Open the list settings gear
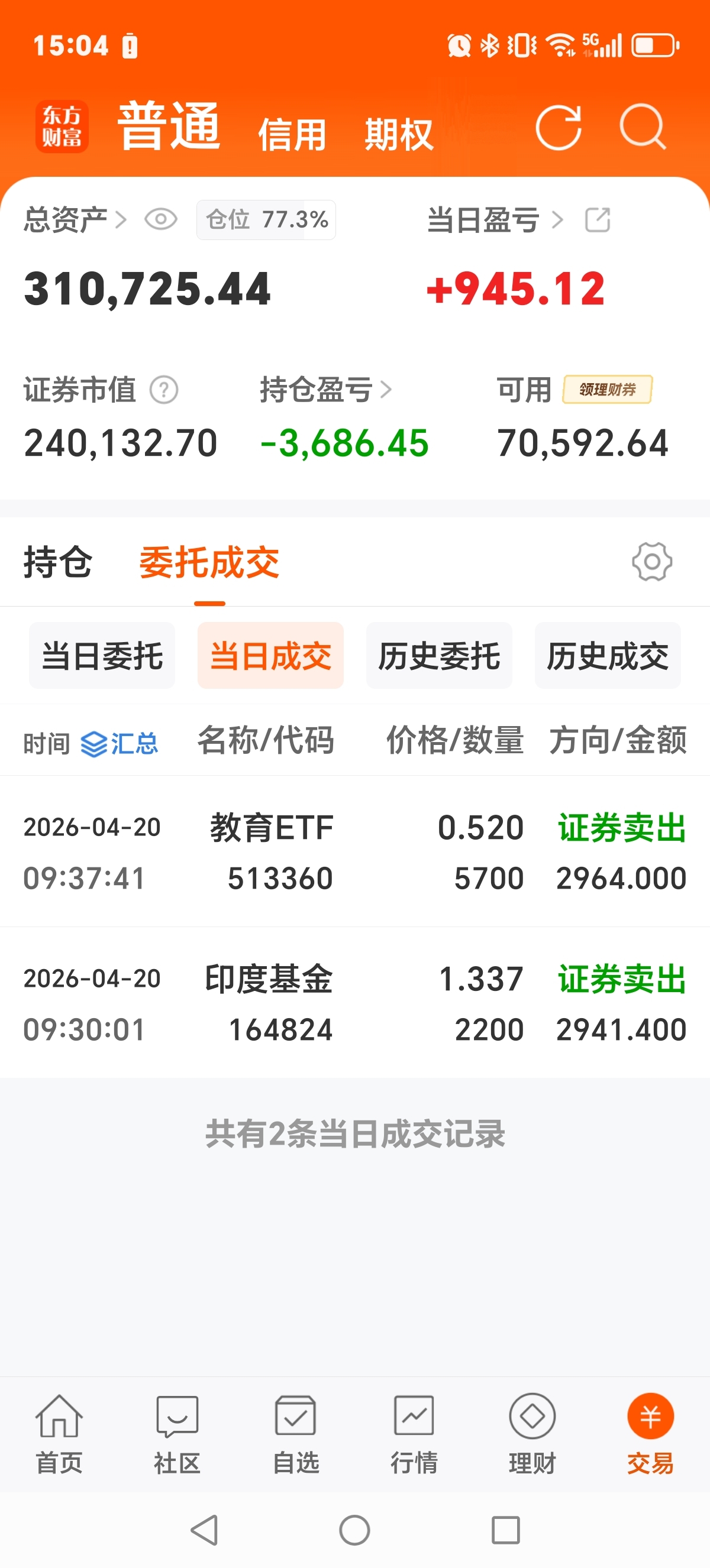Screen dimensions: 710x1568 click(651, 561)
